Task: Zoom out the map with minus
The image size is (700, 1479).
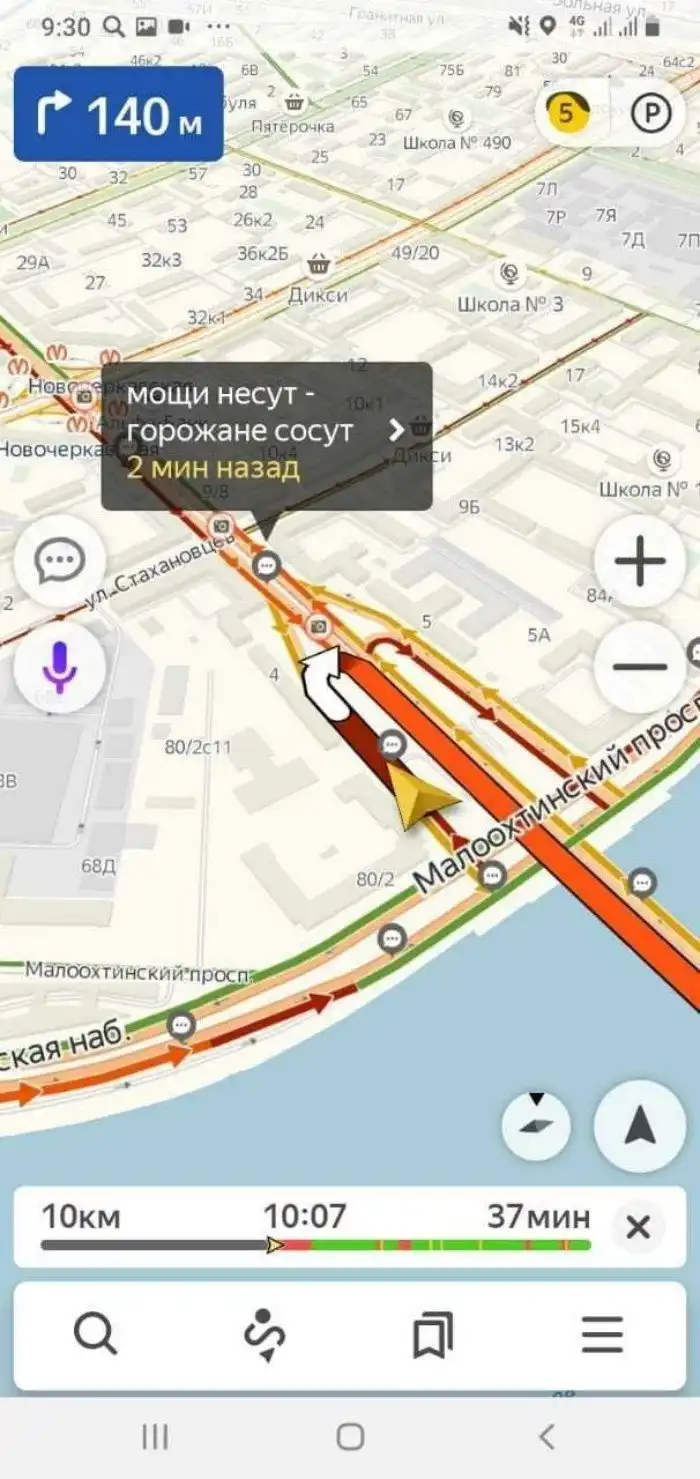Action: [x=640, y=667]
